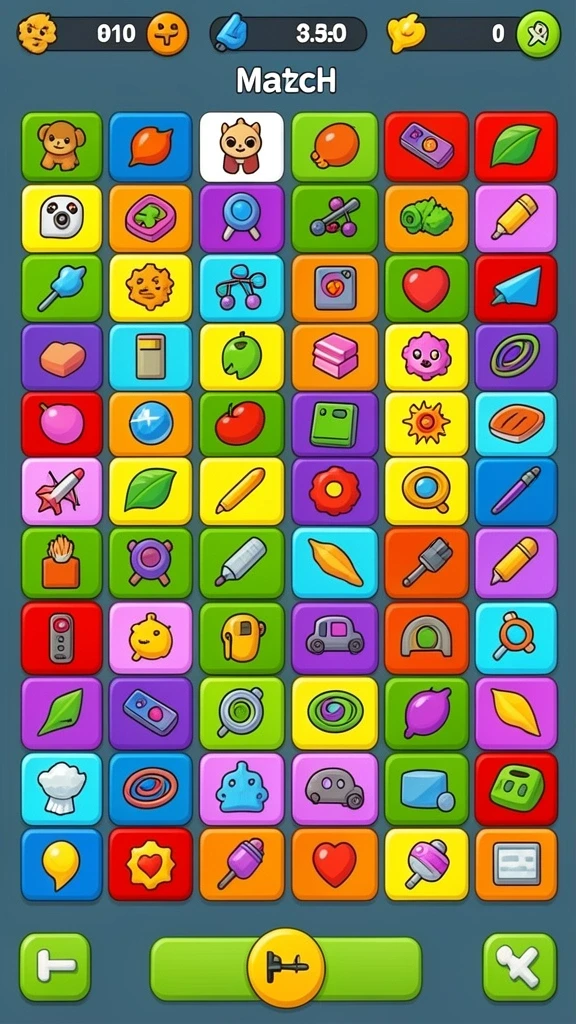Screen dimensions: 576x1024
Task: Tap the brown bear tile
Action: pyautogui.click(x=62, y=146)
